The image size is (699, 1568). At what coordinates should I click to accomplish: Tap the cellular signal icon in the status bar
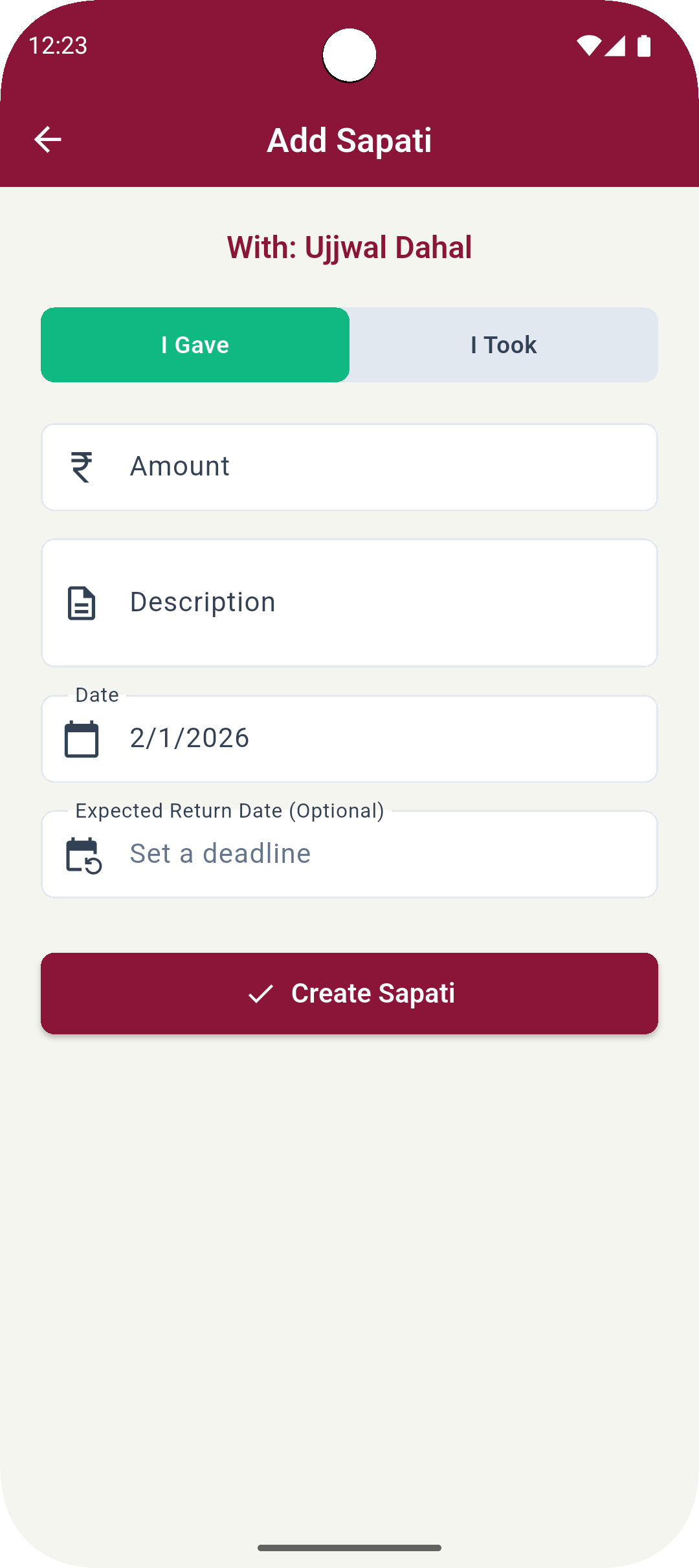(x=617, y=45)
